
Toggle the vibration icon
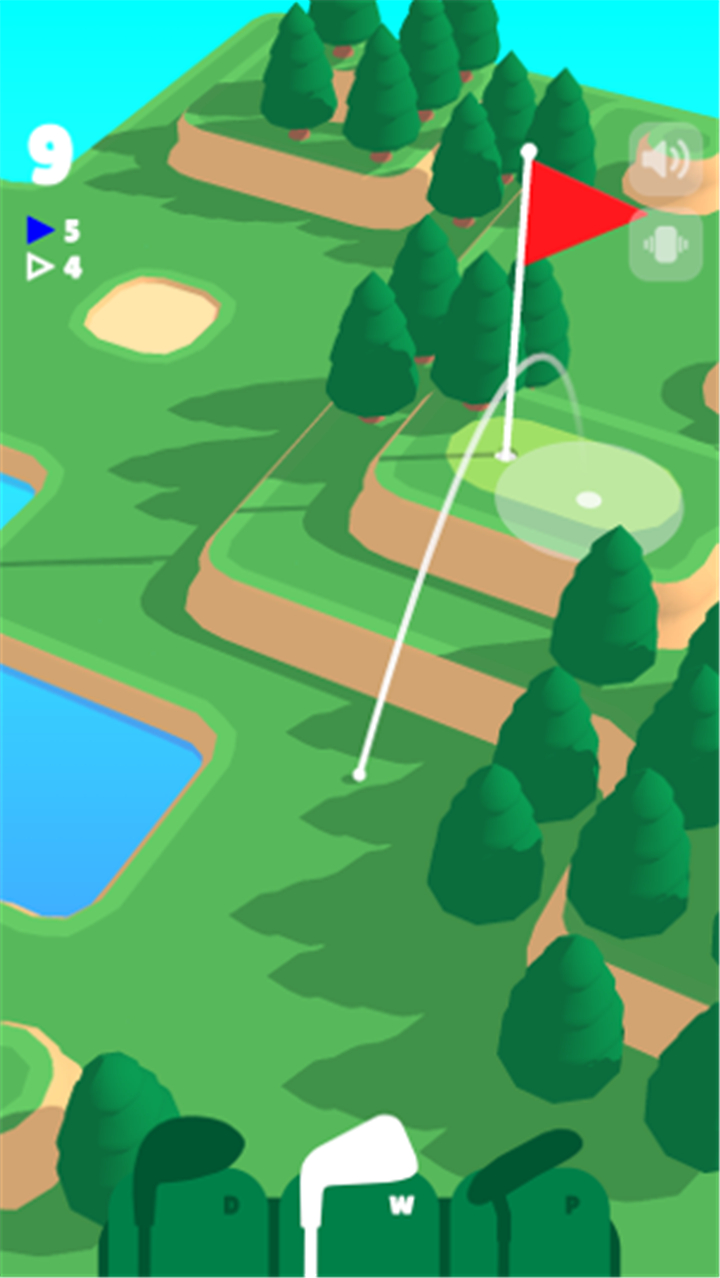click(666, 246)
